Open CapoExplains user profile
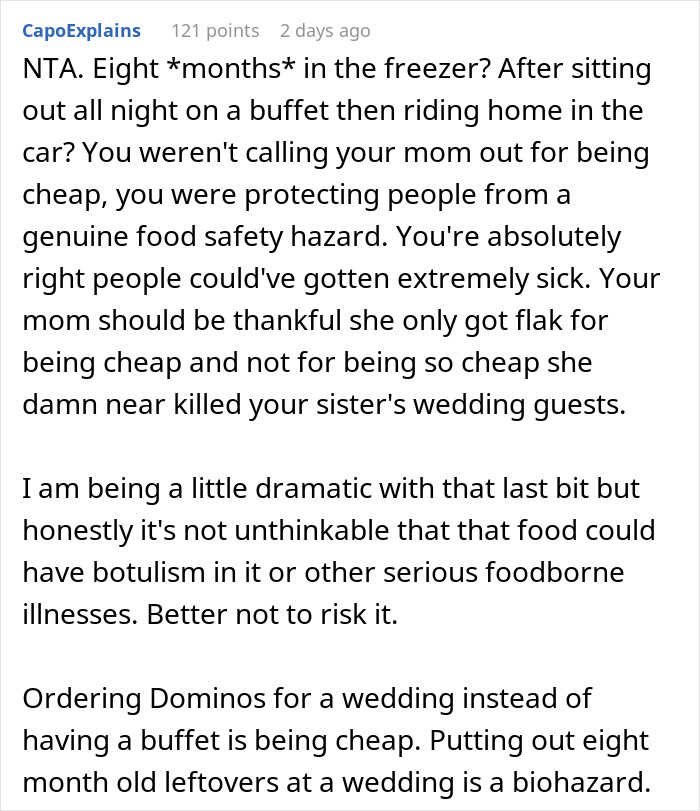This screenshot has width=700, height=811. point(80,31)
